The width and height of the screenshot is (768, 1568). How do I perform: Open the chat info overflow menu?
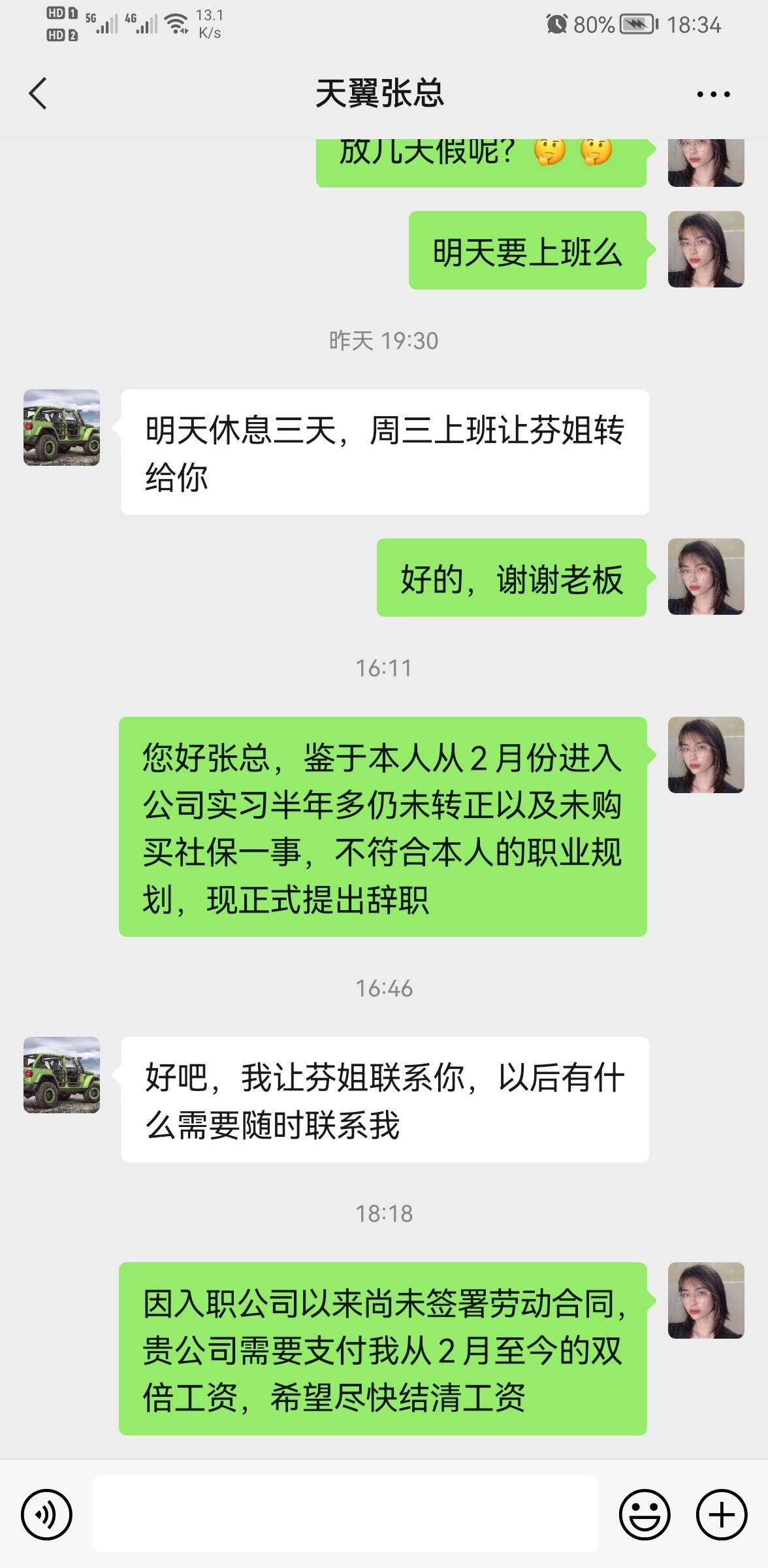(713, 95)
